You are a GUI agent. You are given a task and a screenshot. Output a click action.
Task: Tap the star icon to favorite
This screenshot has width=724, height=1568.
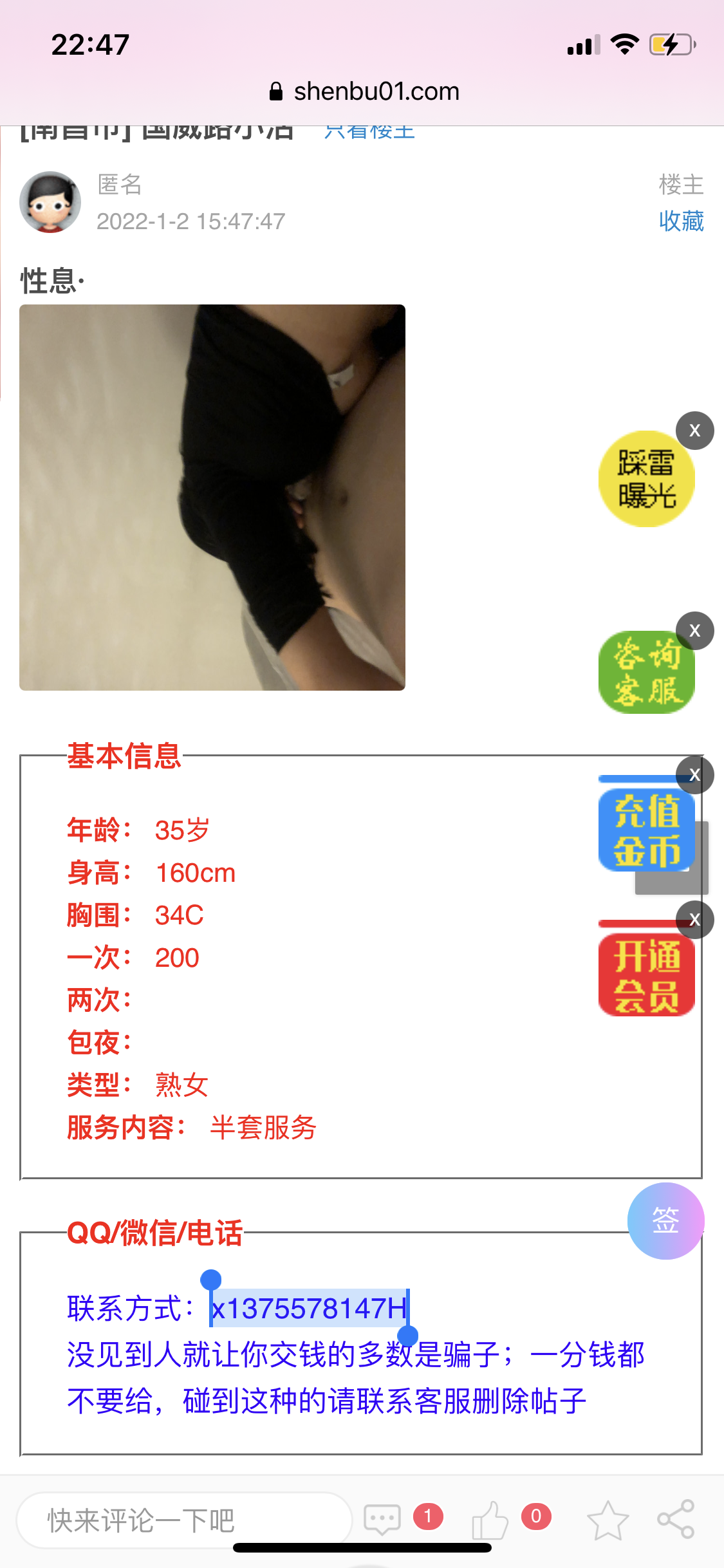608,1520
